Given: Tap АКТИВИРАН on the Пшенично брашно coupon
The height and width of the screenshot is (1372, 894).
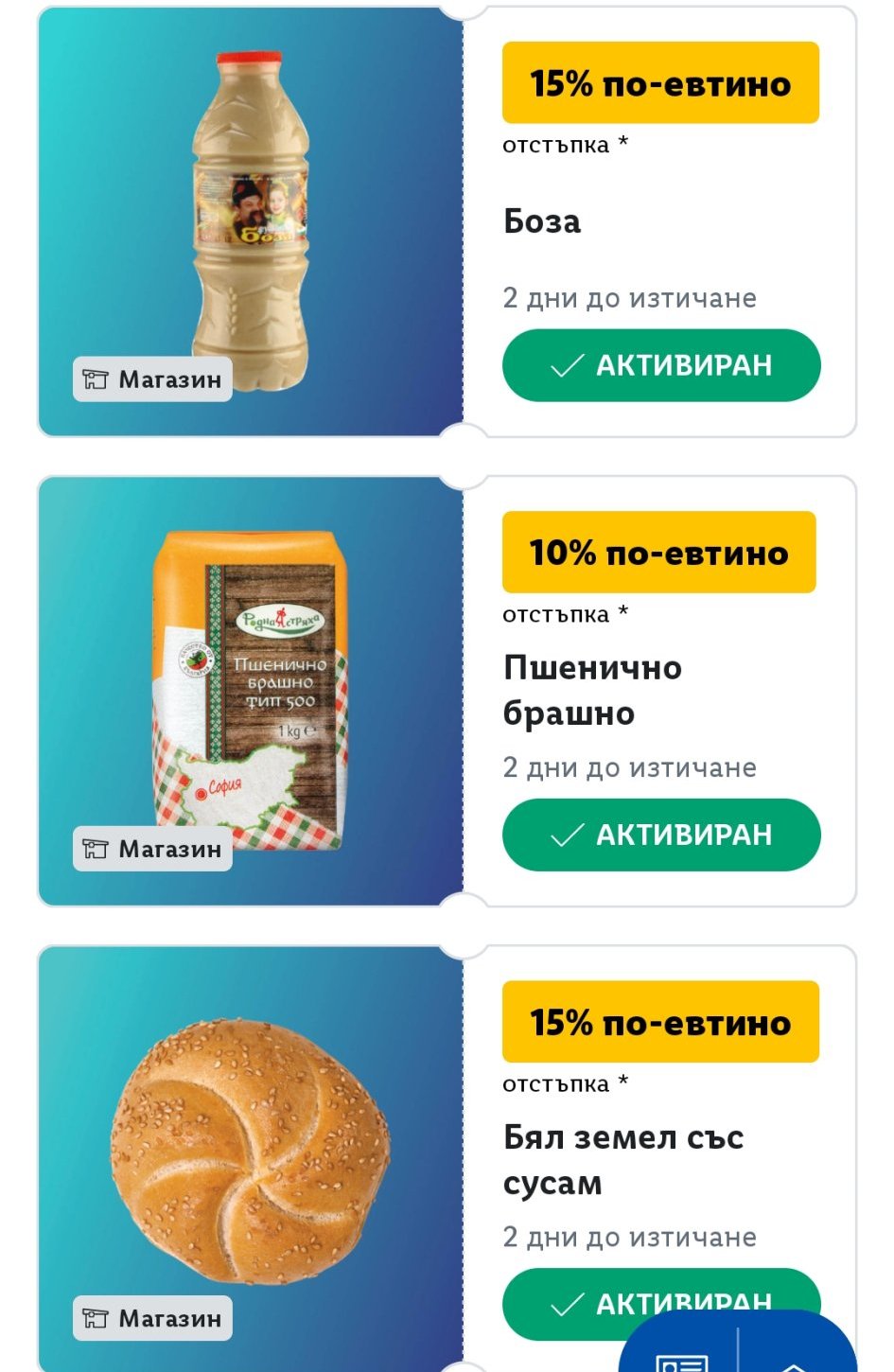Looking at the screenshot, I should [x=660, y=835].
